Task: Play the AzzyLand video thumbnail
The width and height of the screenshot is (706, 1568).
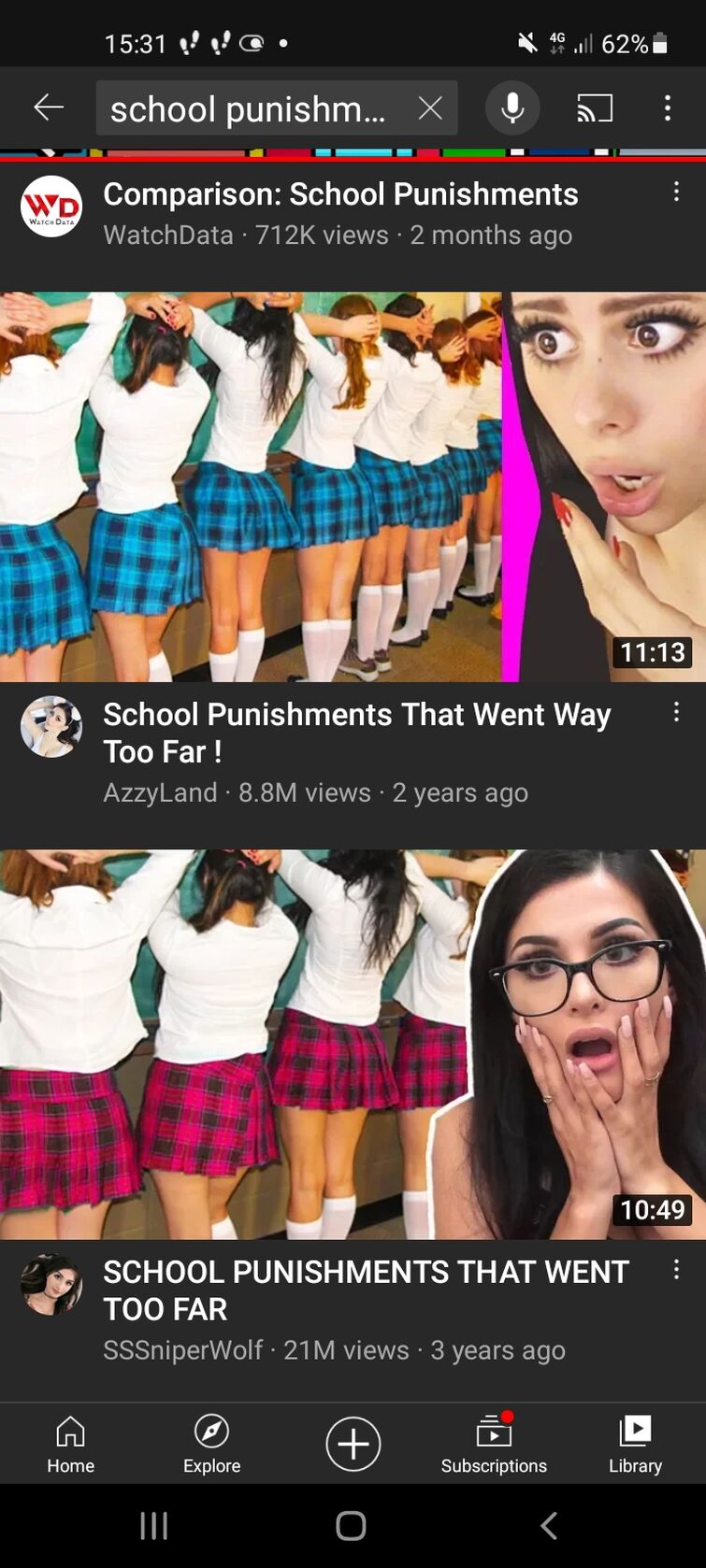Action: tap(353, 486)
